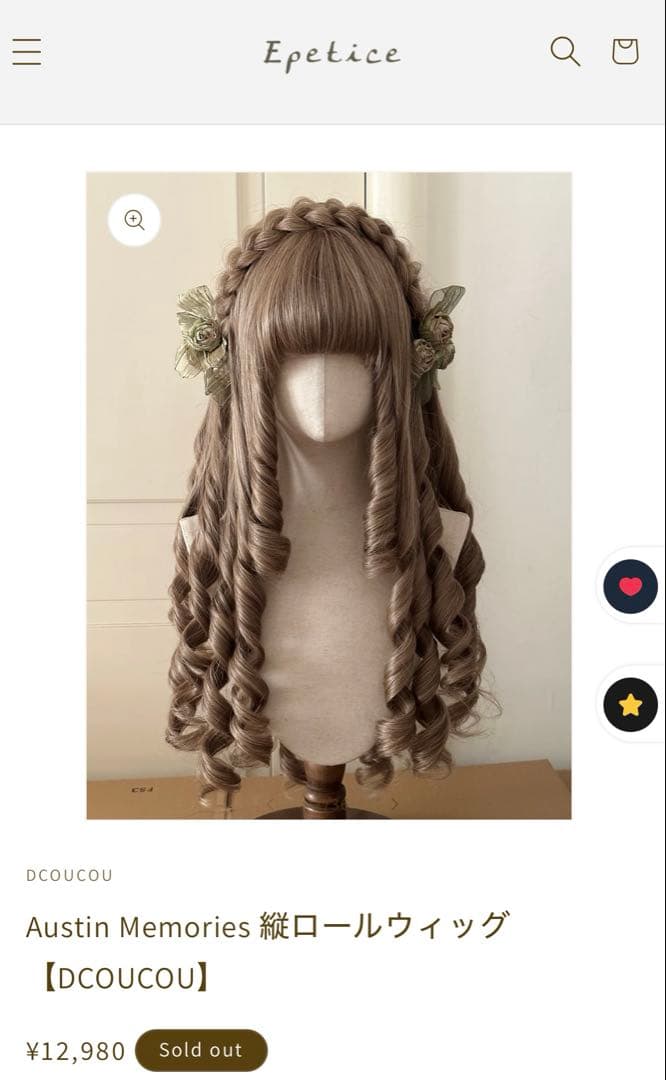Open the site search
The height and width of the screenshot is (1080, 666).
point(565,51)
